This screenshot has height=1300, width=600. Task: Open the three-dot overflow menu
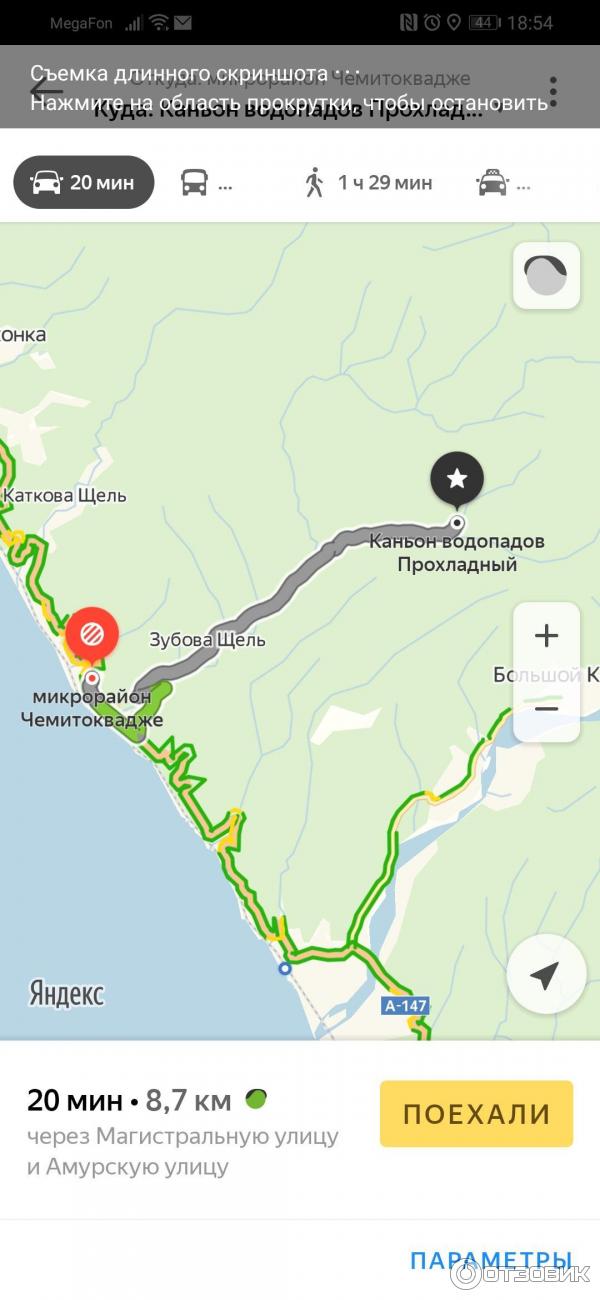click(x=553, y=92)
